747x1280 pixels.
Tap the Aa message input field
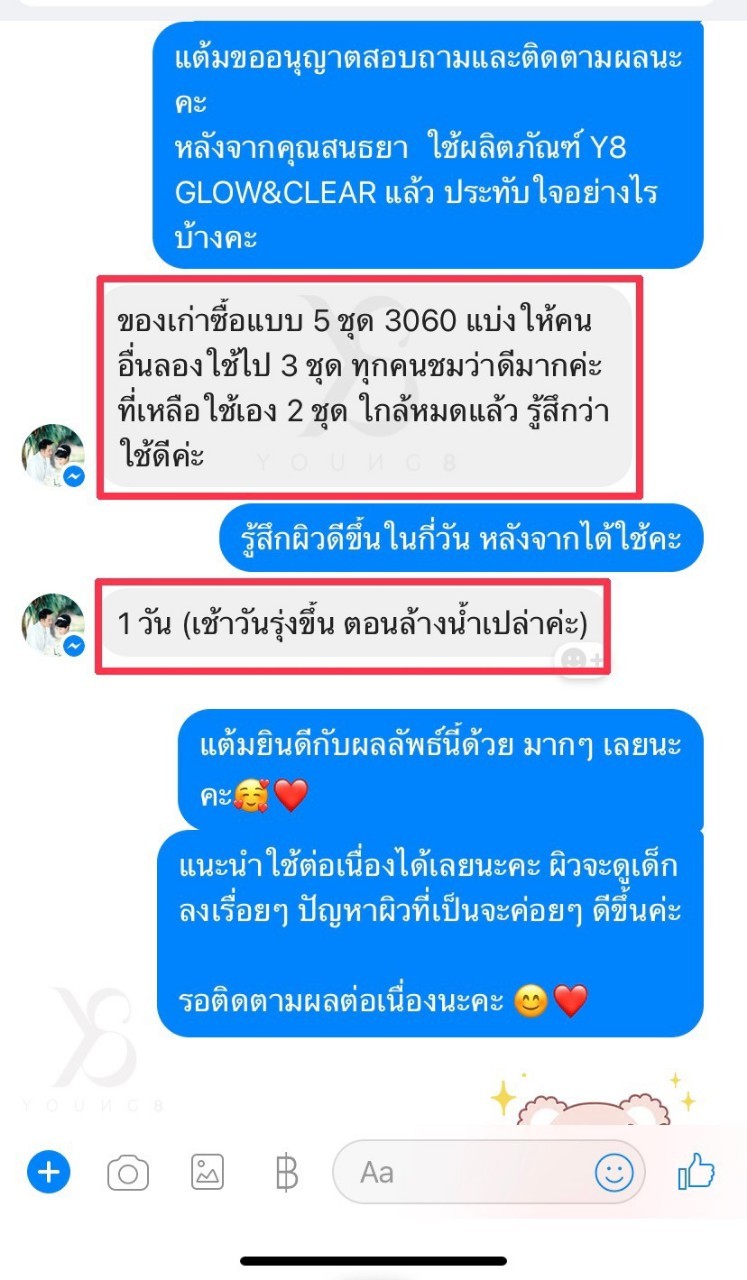tap(460, 1172)
